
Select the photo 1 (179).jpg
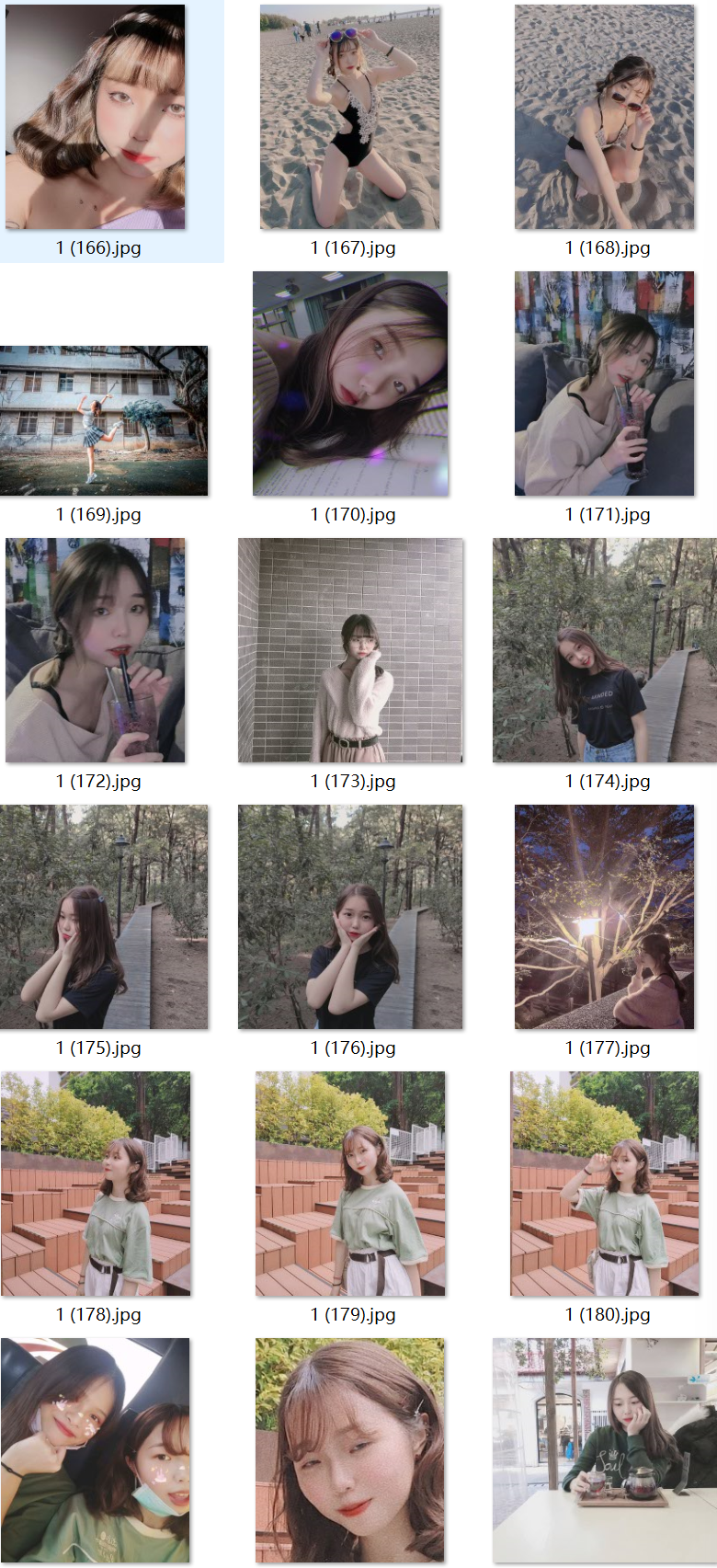pos(350,1184)
